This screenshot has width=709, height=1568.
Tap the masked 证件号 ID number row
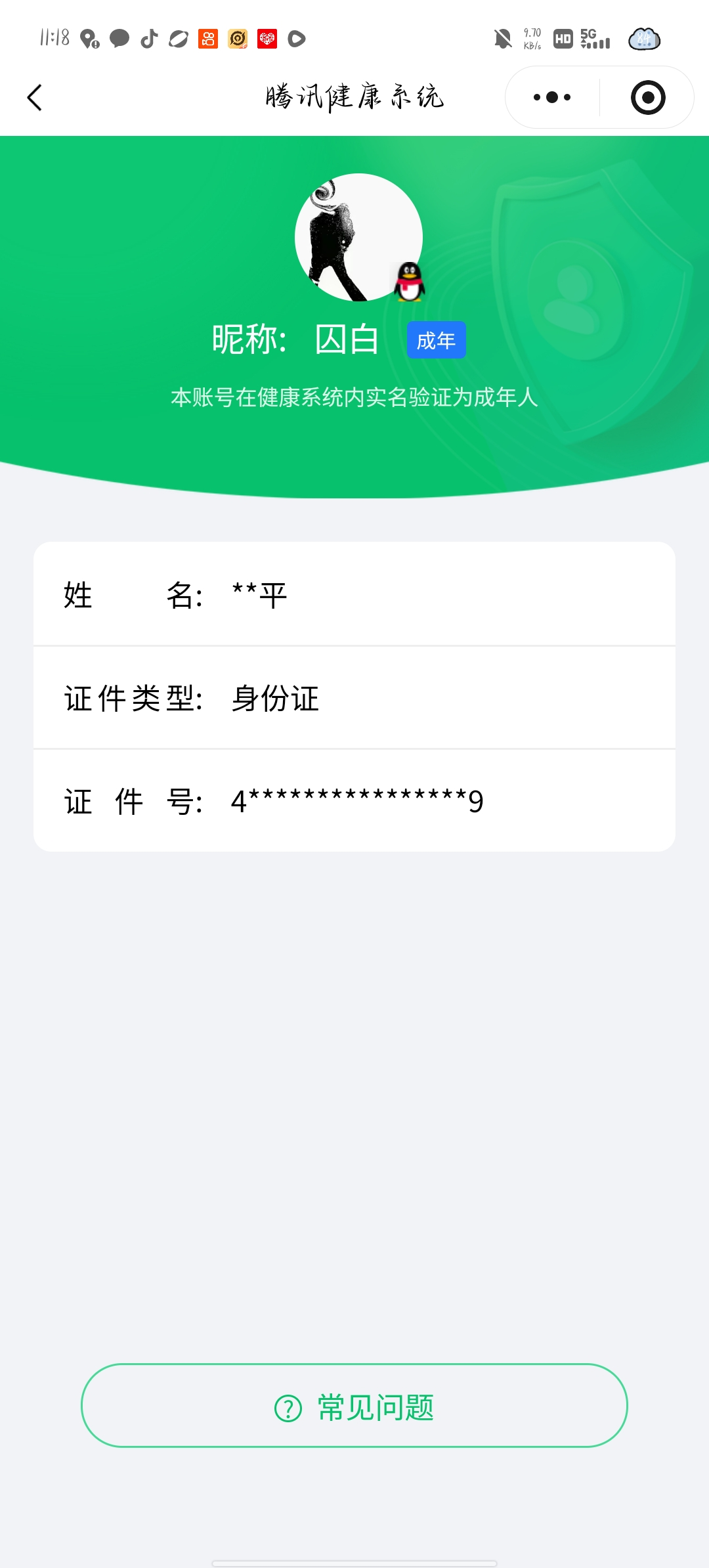click(x=354, y=800)
